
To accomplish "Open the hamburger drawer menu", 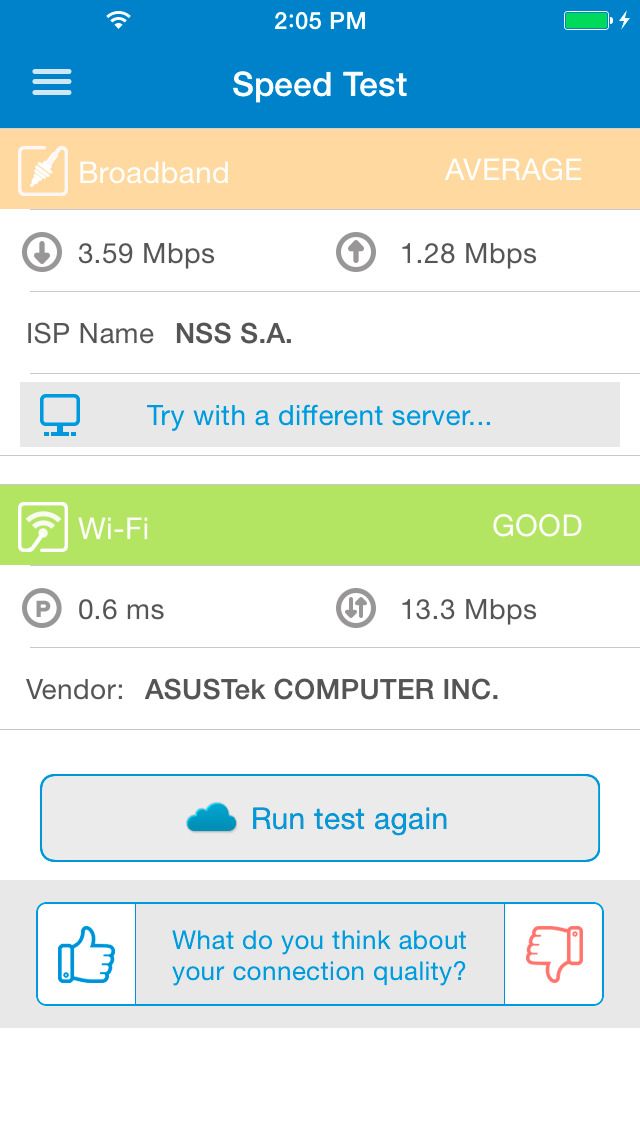I will pos(52,83).
